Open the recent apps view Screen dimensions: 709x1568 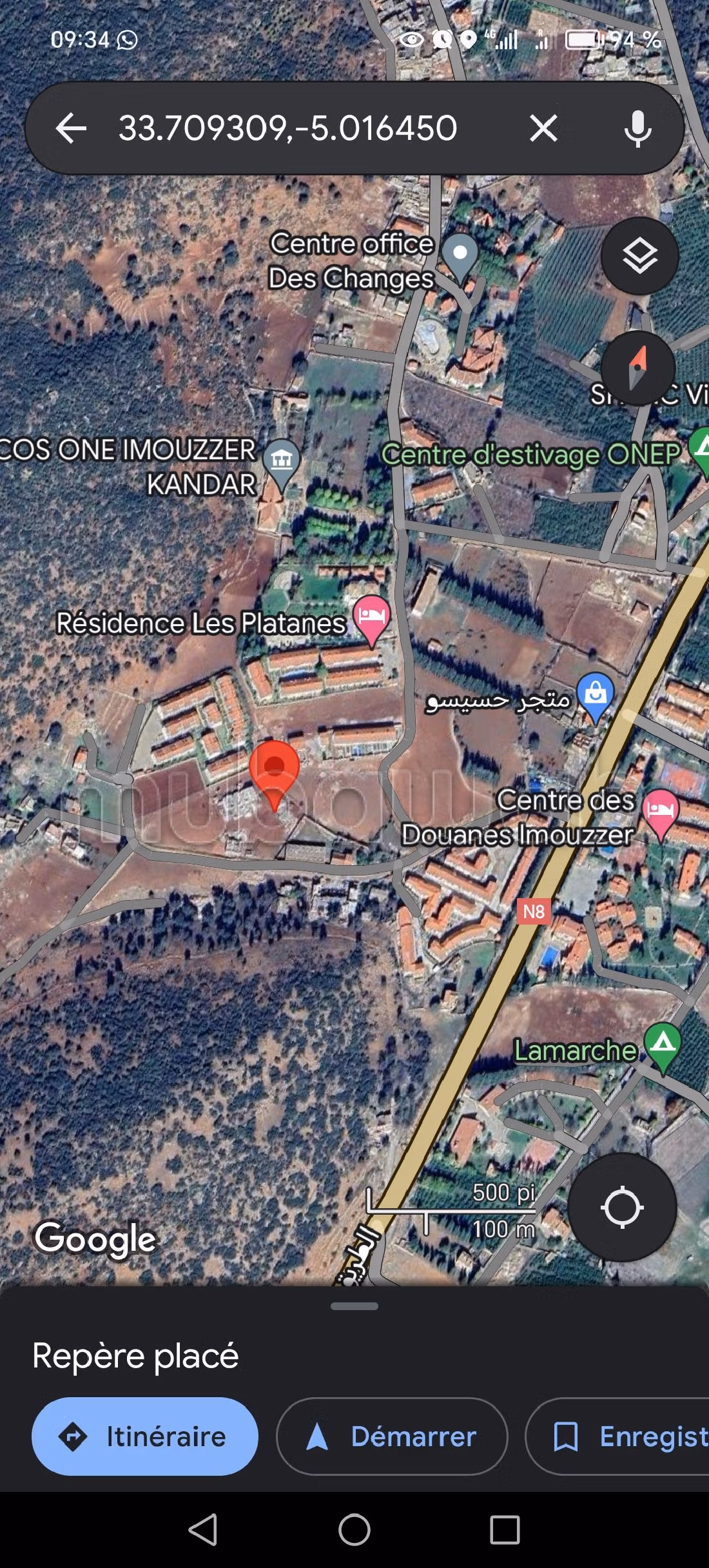pos(505,1530)
